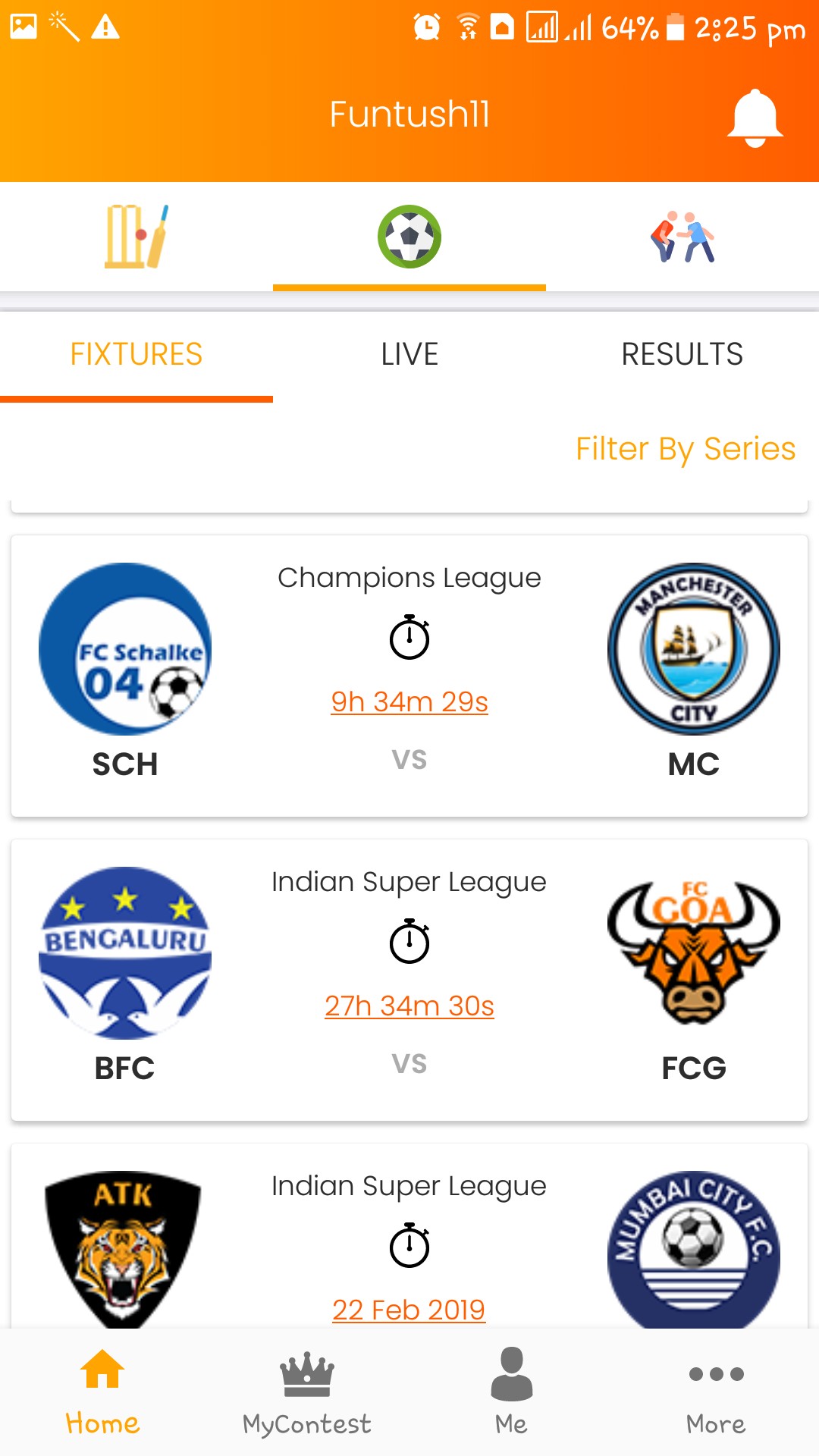Open the More menu tab
Screen dimensions: 819x1456
pos(717,1392)
